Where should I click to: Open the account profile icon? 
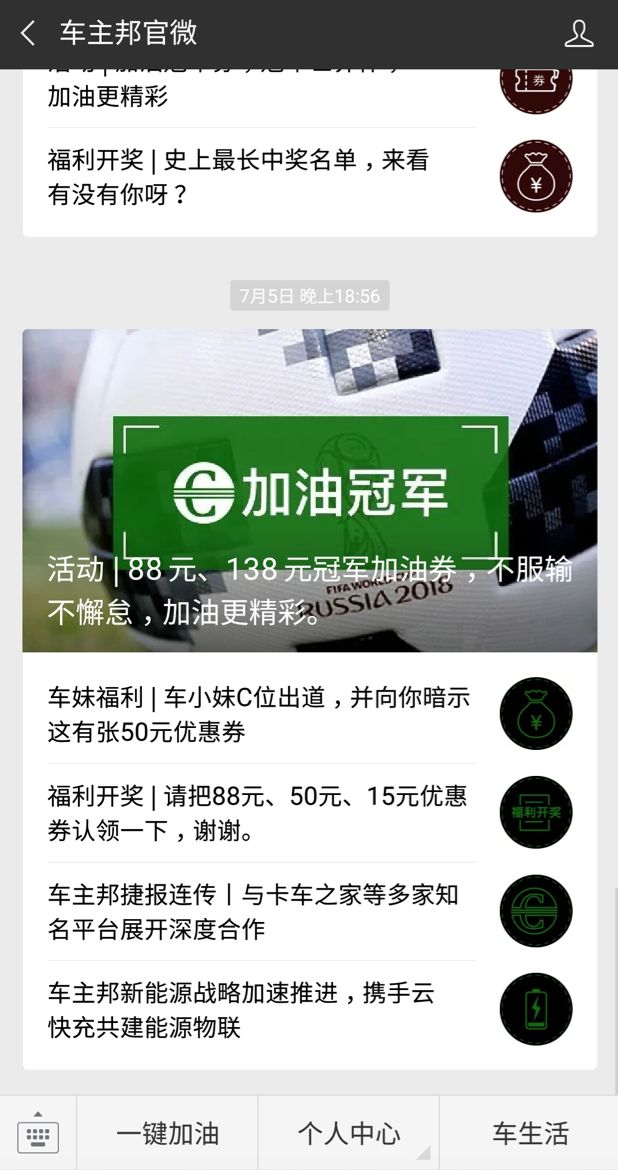pos(579,34)
